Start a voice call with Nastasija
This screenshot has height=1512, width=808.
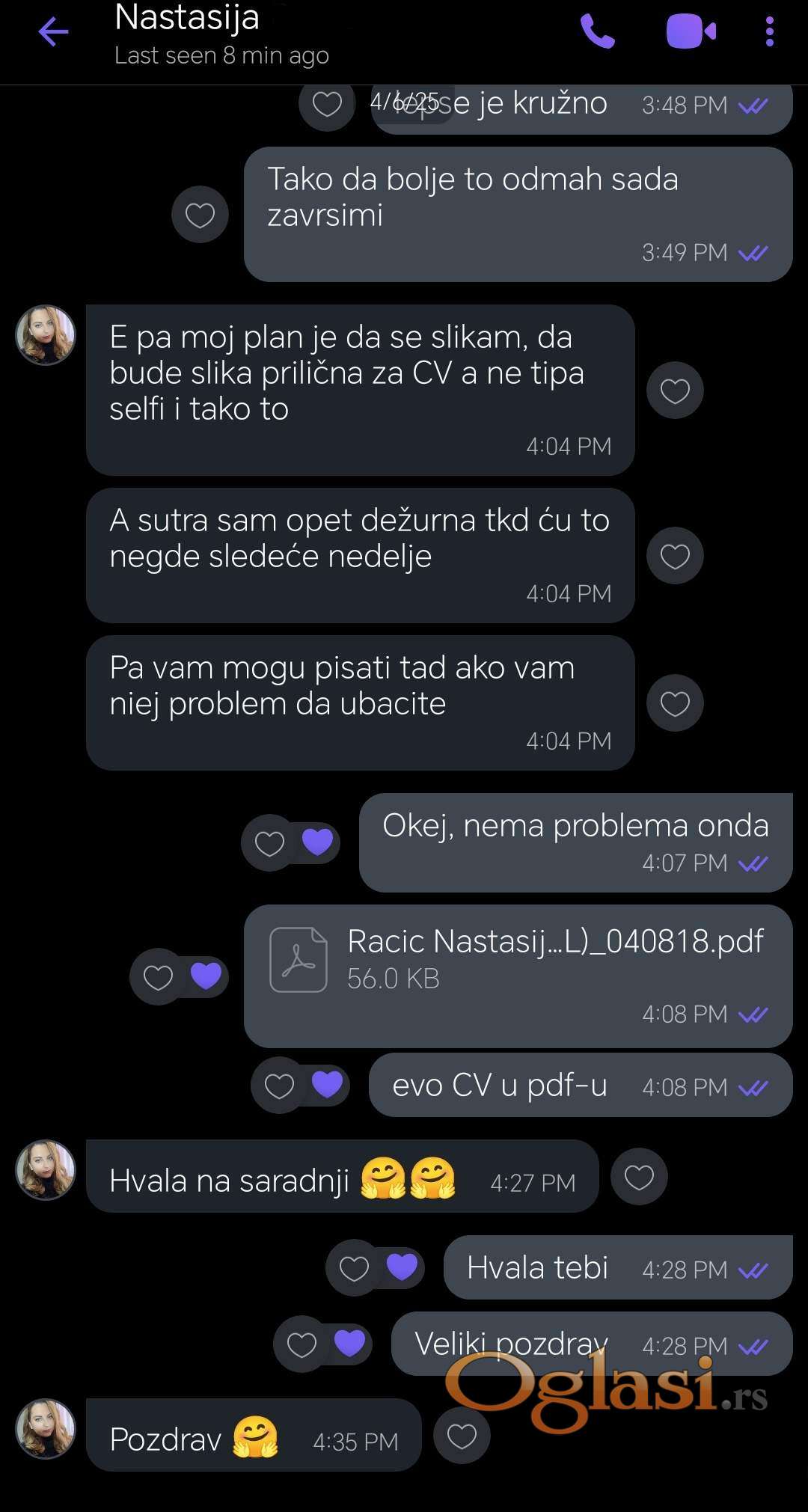pos(598,32)
